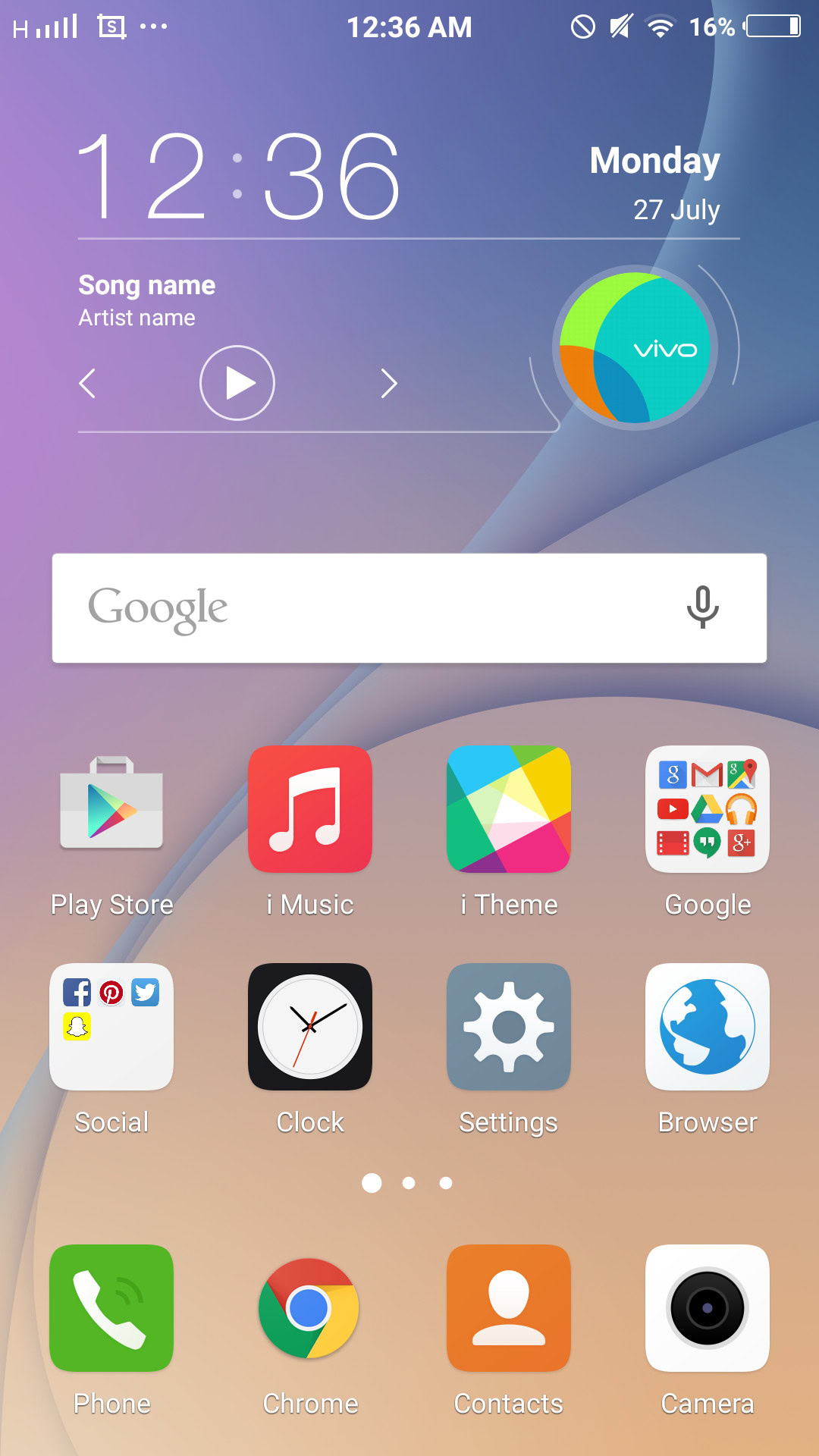
Task: Play the song in music widget
Action: pos(237,383)
